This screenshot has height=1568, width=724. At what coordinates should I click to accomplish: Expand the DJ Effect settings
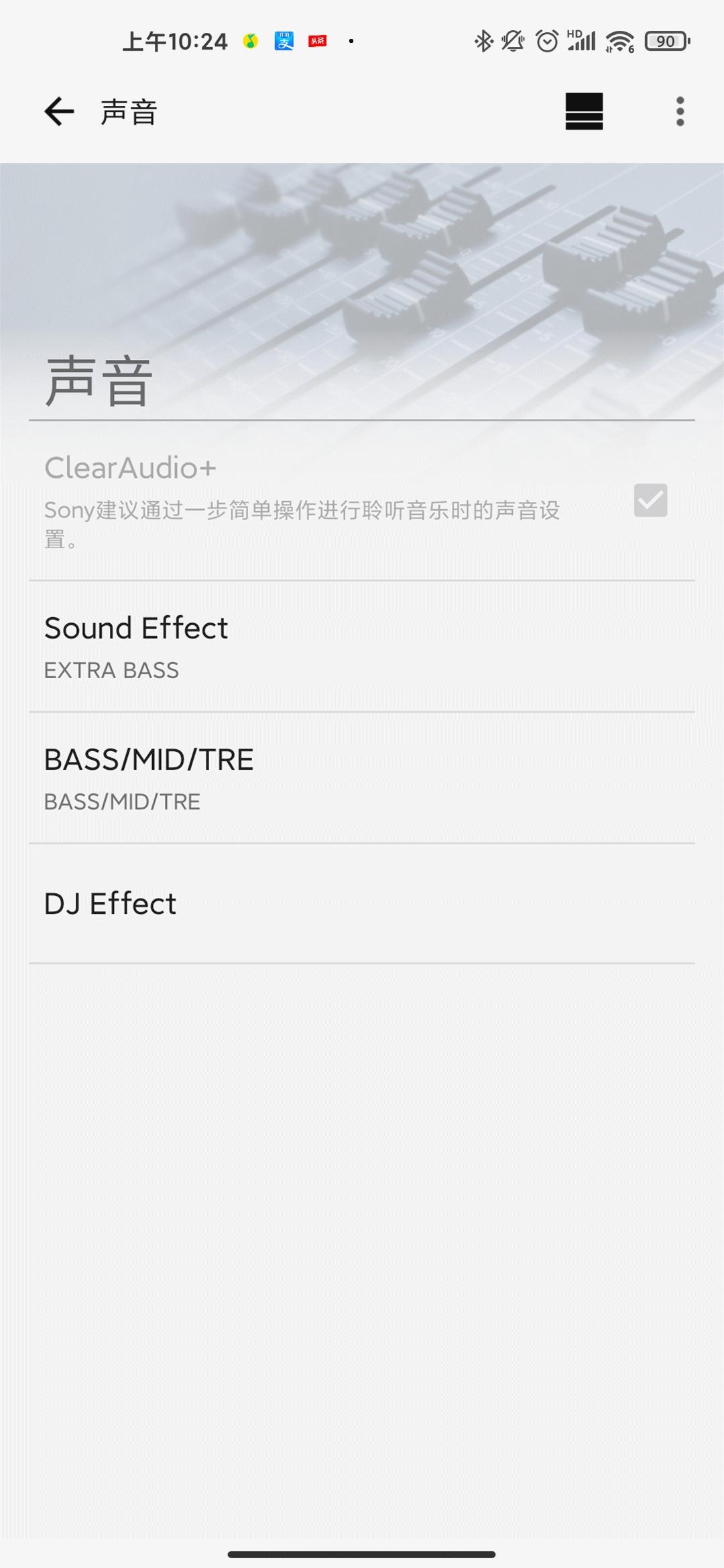point(362,903)
